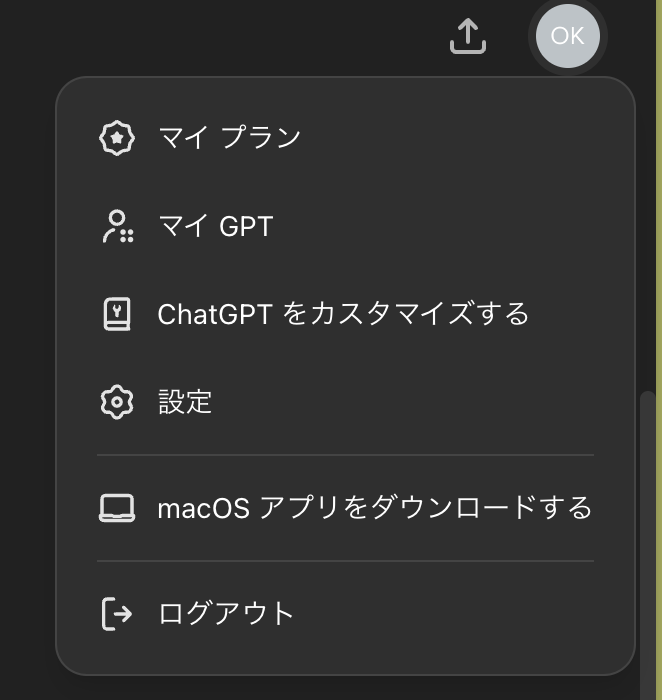
Task: Tap ログアウト to log out
Action: [x=226, y=613]
